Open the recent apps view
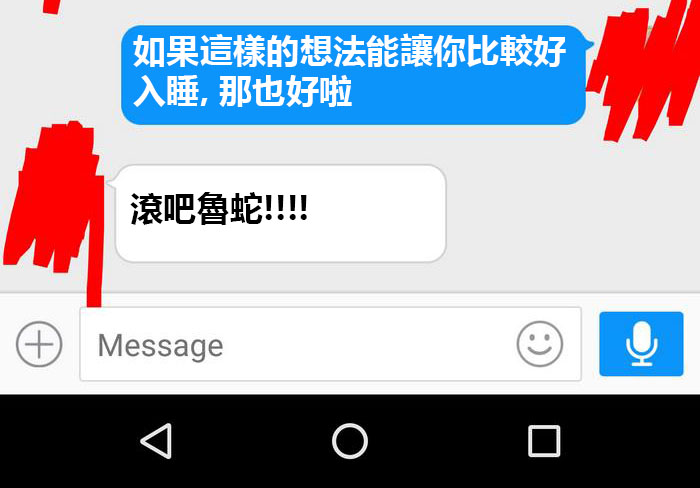This screenshot has width=700, height=488. click(543, 440)
